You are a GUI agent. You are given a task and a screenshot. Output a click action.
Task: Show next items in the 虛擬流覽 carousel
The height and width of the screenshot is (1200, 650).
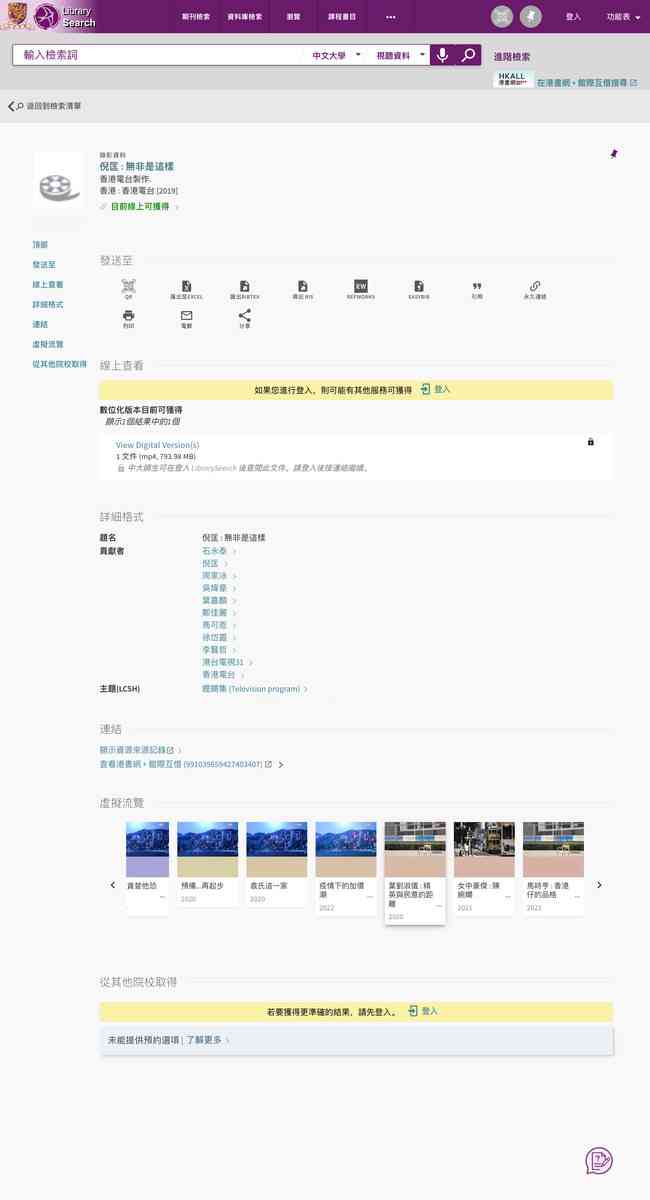[x=599, y=885]
